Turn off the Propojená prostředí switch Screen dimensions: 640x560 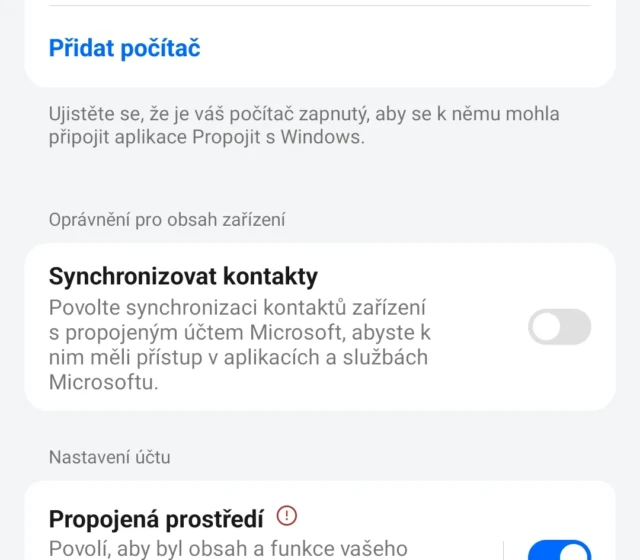(559, 549)
